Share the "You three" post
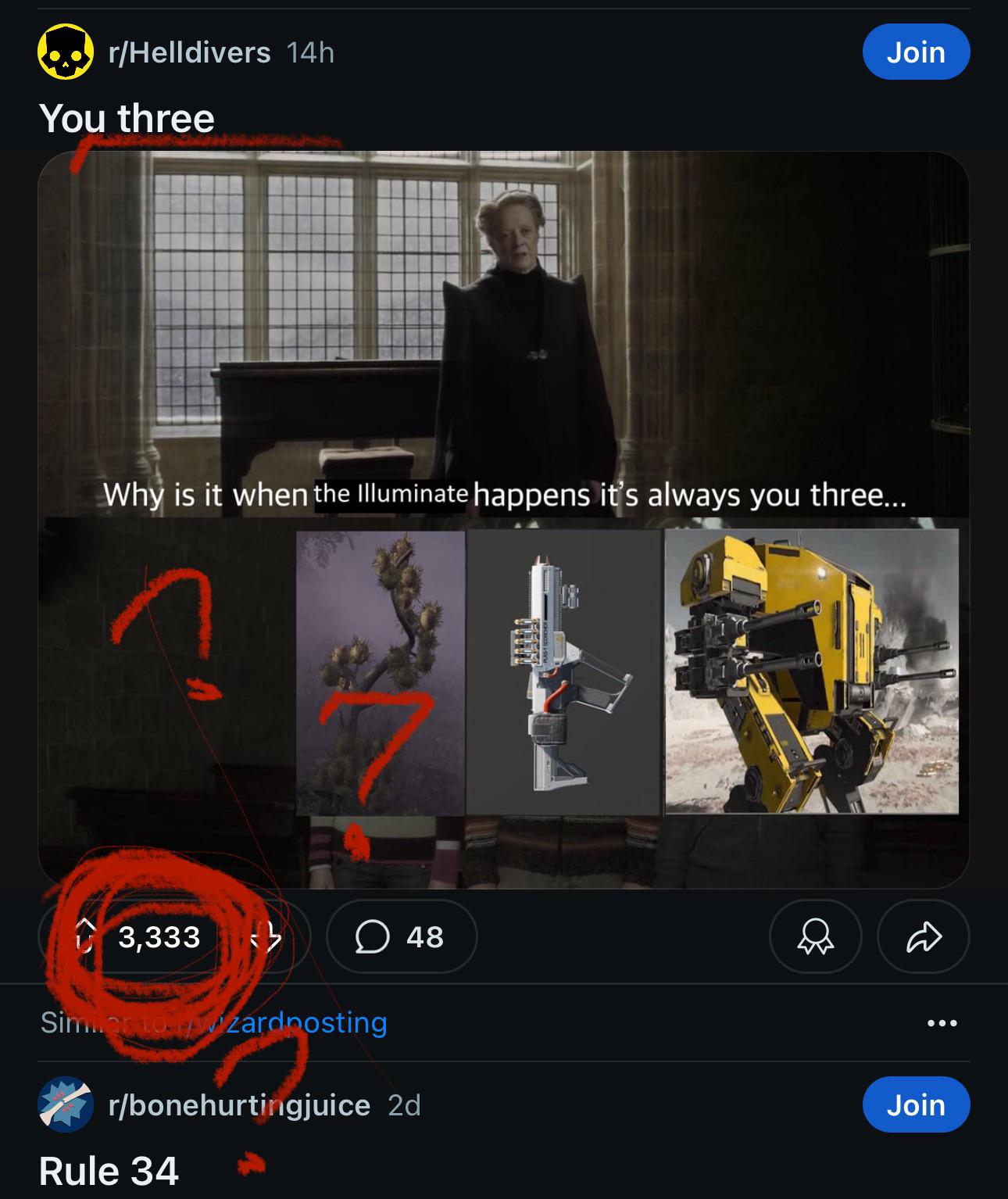 pyautogui.click(x=924, y=936)
